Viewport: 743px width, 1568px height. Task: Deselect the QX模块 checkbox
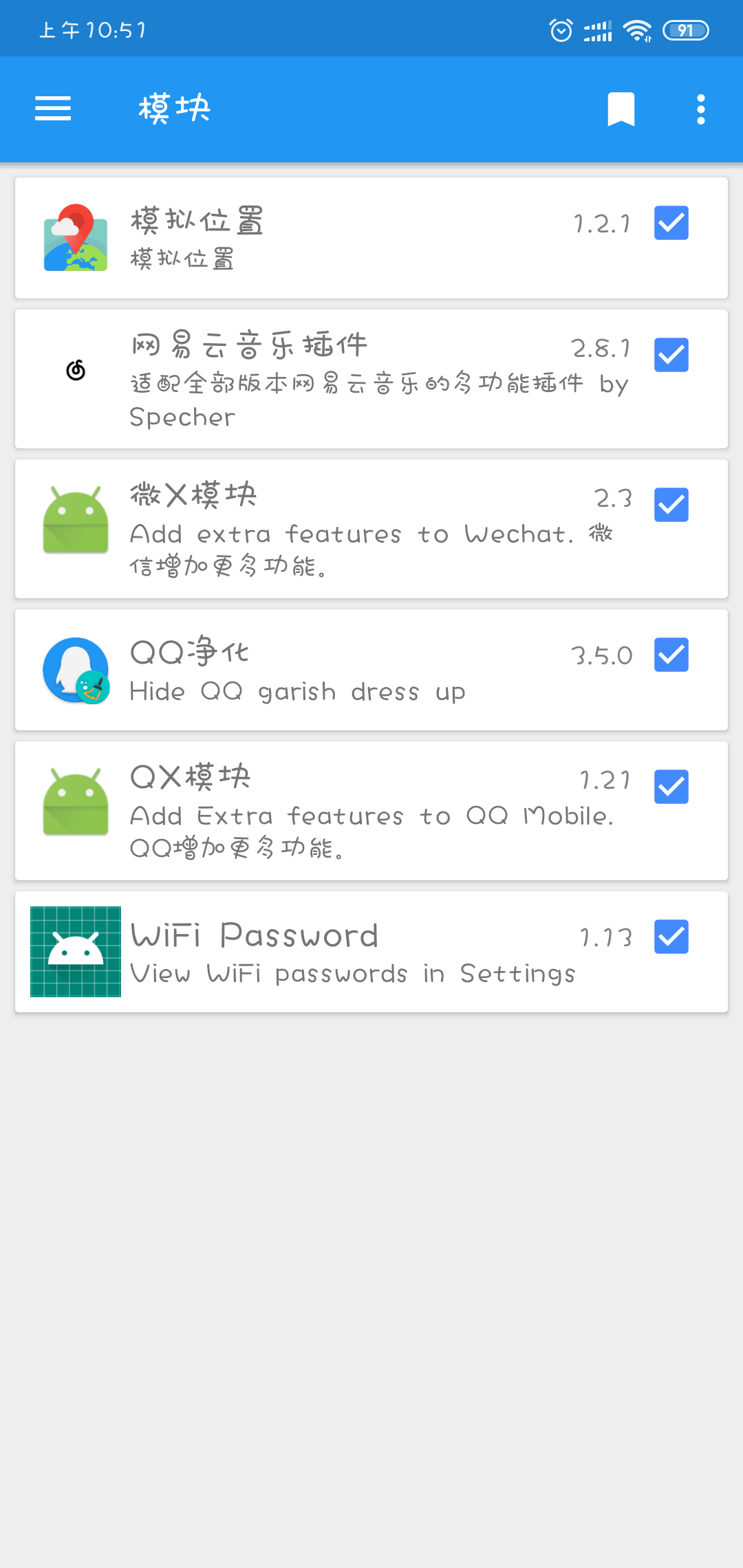[671, 787]
